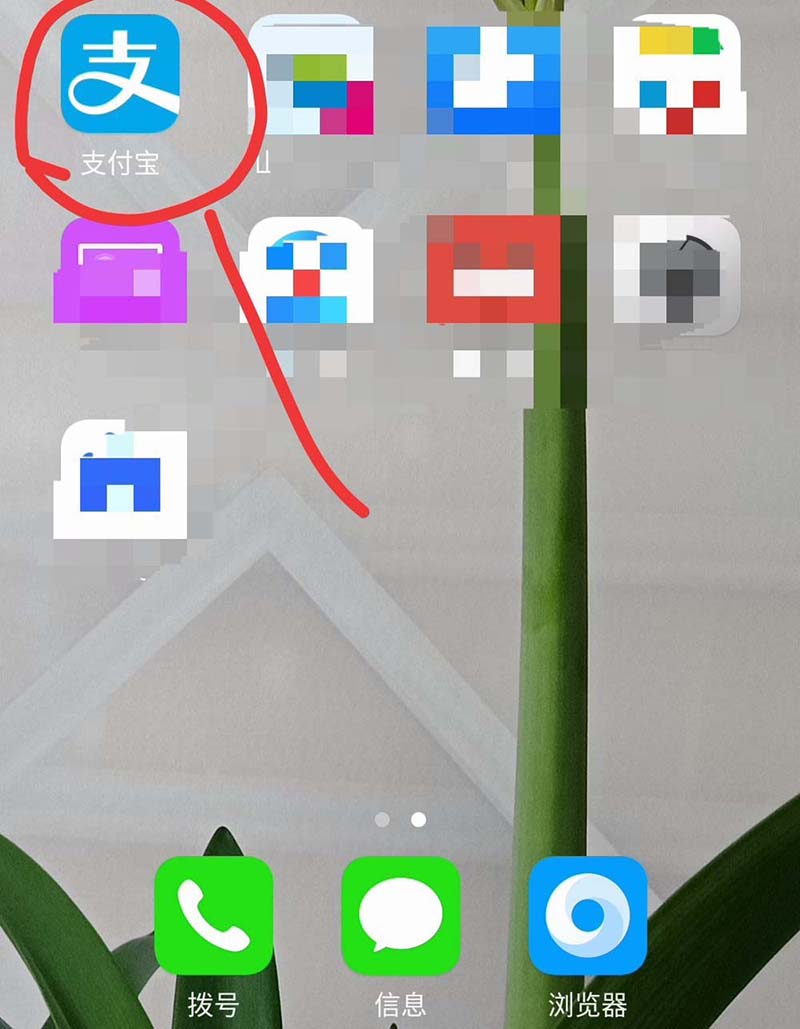Image resolution: width=800 pixels, height=1029 pixels.
Task: Open the red pixelated app icon
Action: point(492,272)
